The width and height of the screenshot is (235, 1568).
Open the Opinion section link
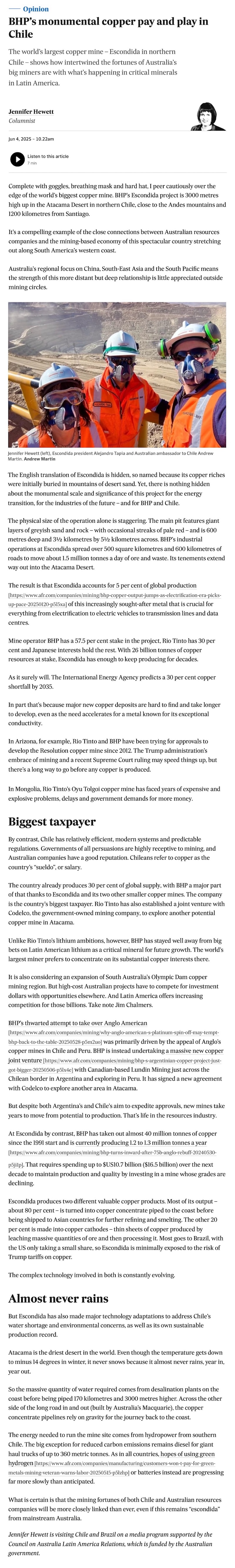tap(35, 9)
